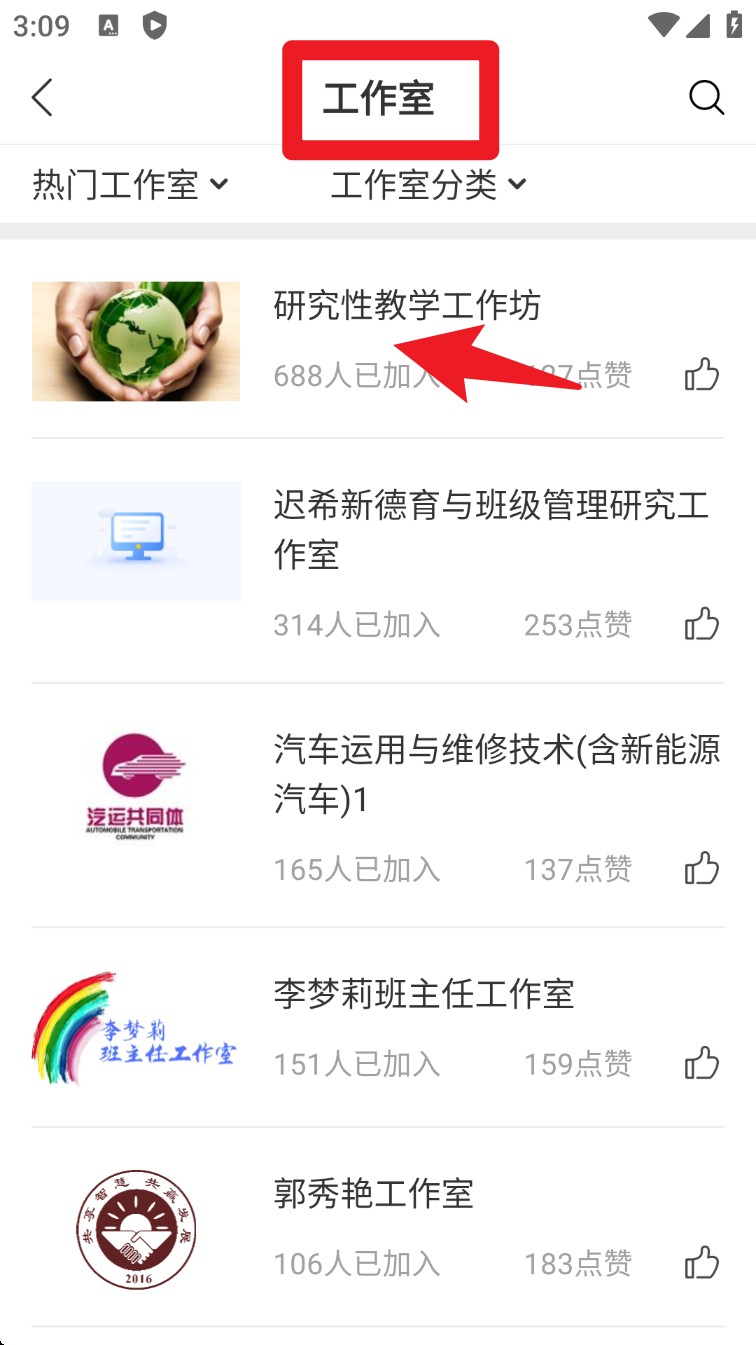The height and width of the screenshot is (1345, 756).
Task: Toggle the like for 迟希新德育 workshop
Action: tap(702, 623)
